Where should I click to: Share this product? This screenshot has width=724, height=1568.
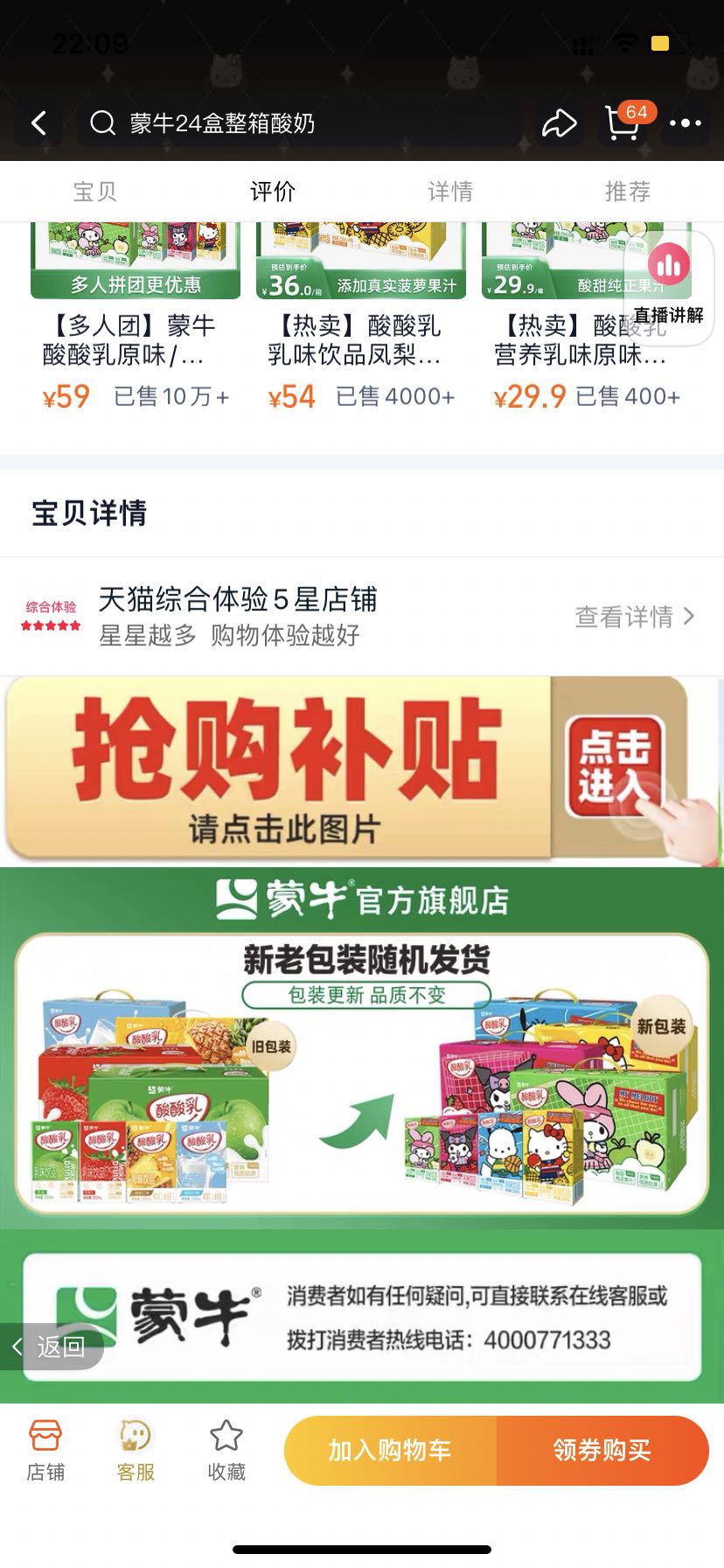(x=559, y=123)
